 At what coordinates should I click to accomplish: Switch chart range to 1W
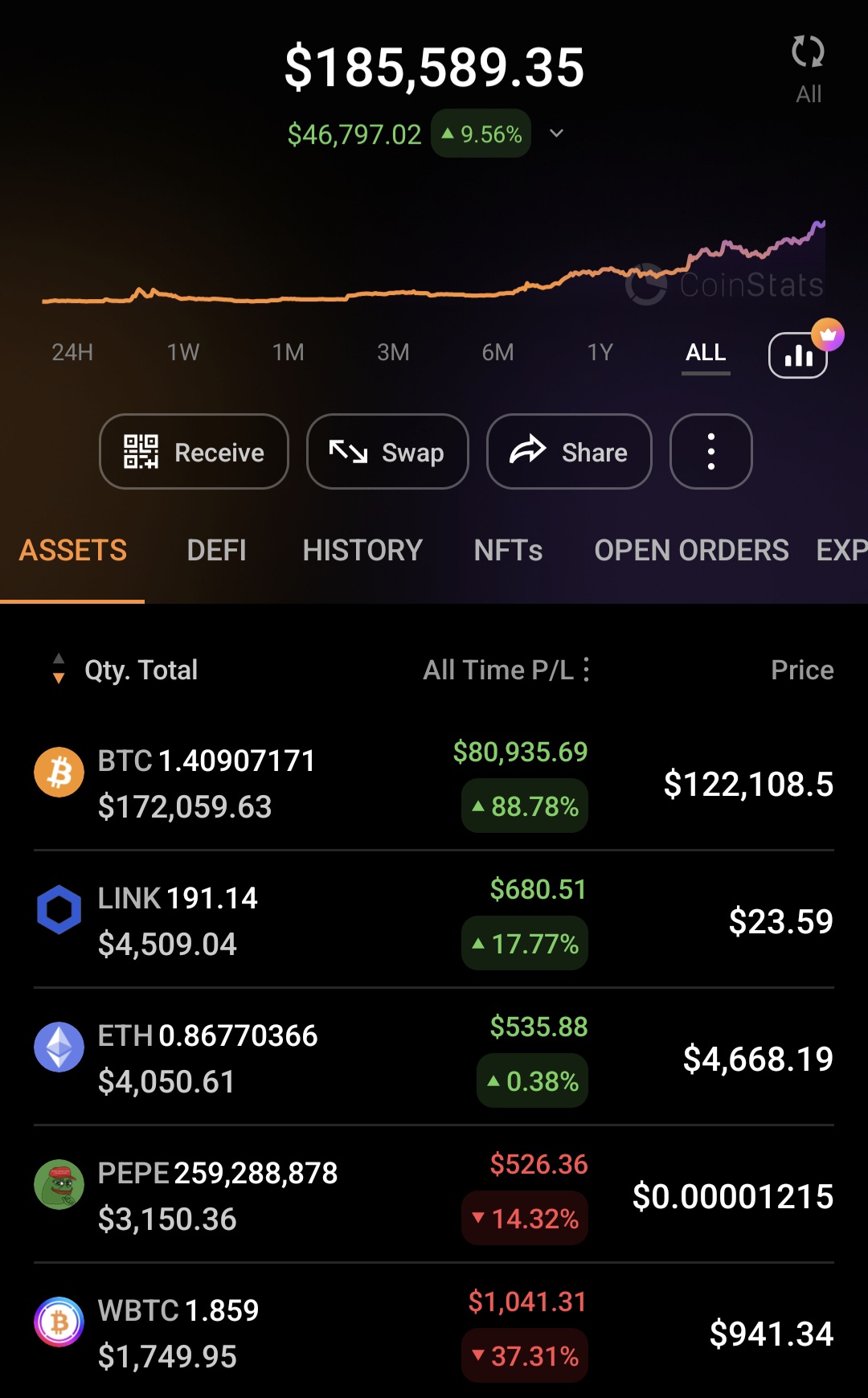(183, 352)
